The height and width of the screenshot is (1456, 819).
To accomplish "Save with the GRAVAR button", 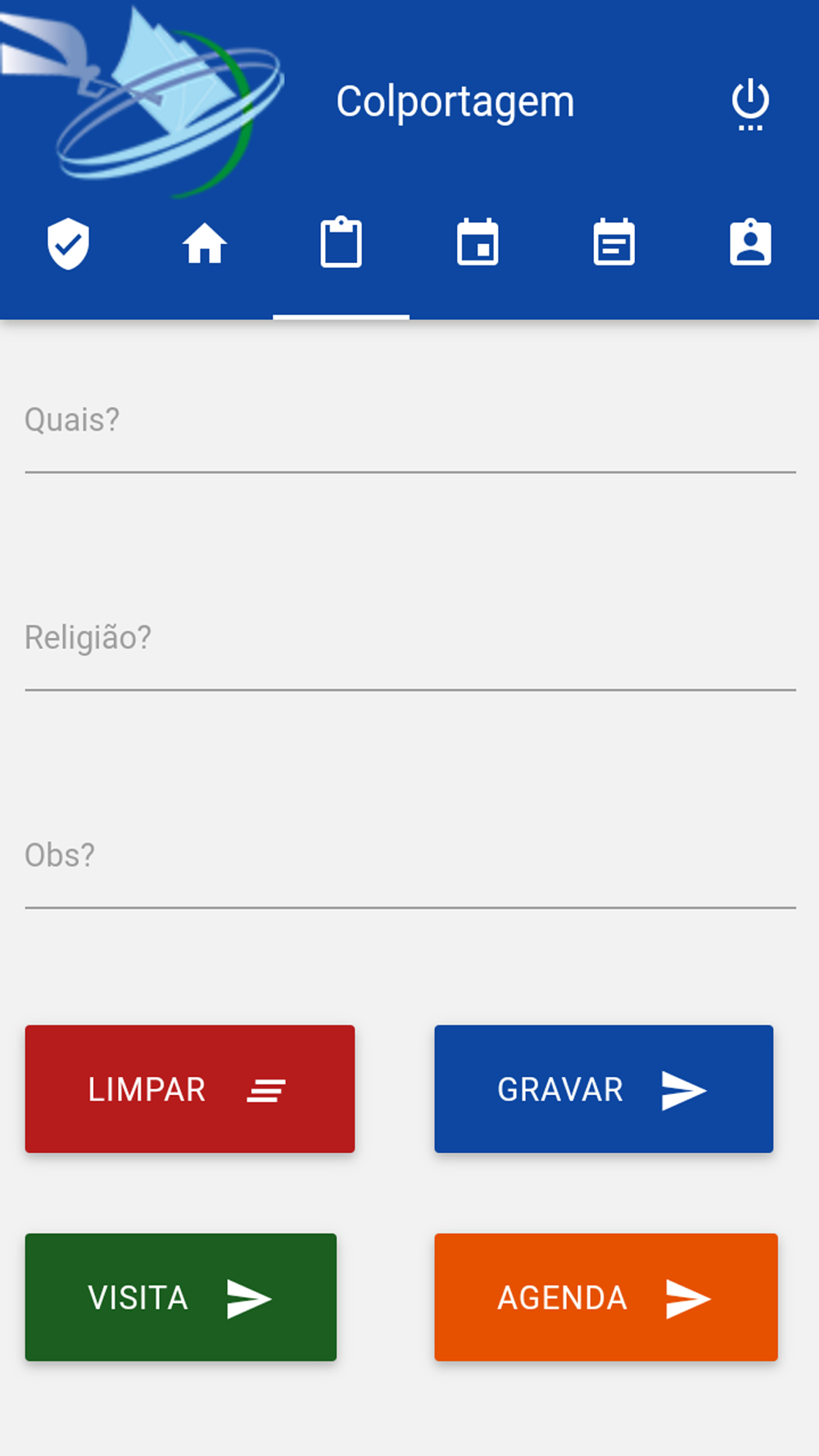I will coord(604,1089).
